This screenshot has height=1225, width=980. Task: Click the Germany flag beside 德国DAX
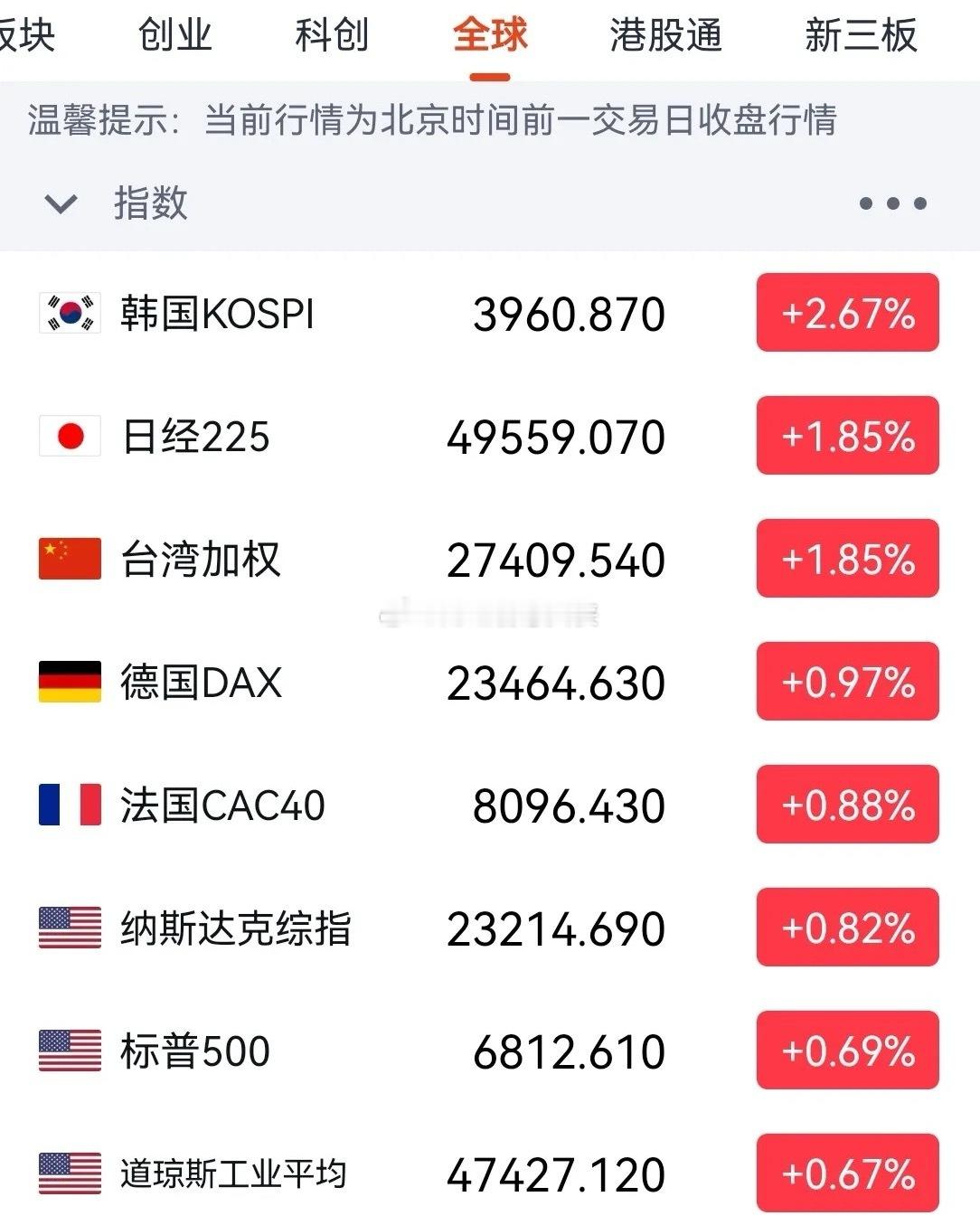click(68, 682)
